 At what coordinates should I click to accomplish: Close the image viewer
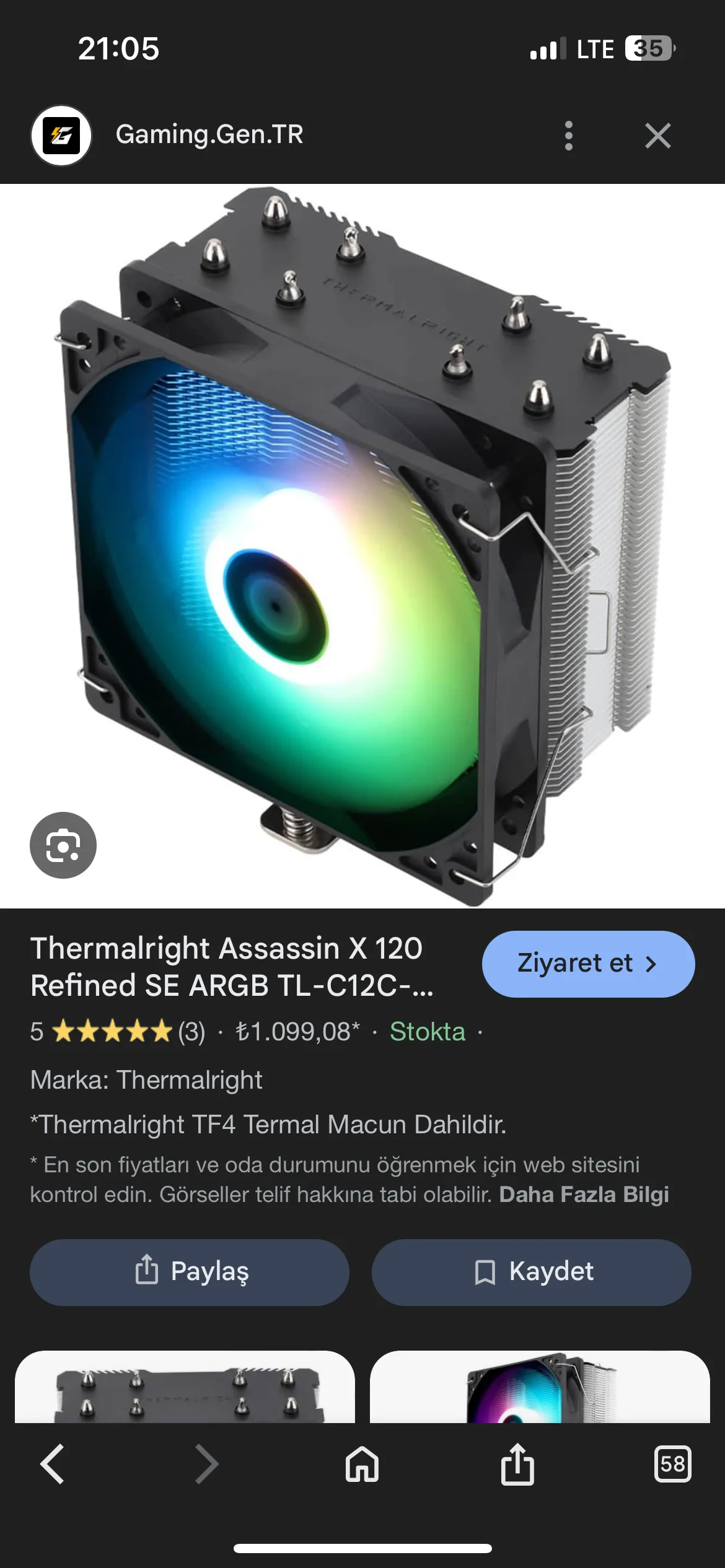657,136
